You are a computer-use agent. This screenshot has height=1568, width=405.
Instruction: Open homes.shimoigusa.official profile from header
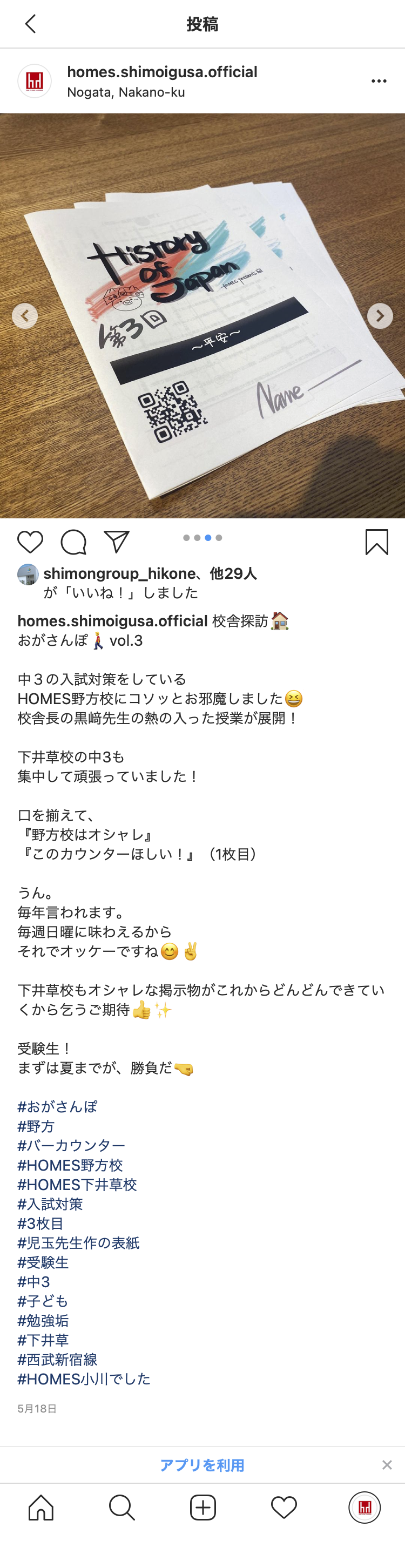pyautogui.click(x=162, y=72)
